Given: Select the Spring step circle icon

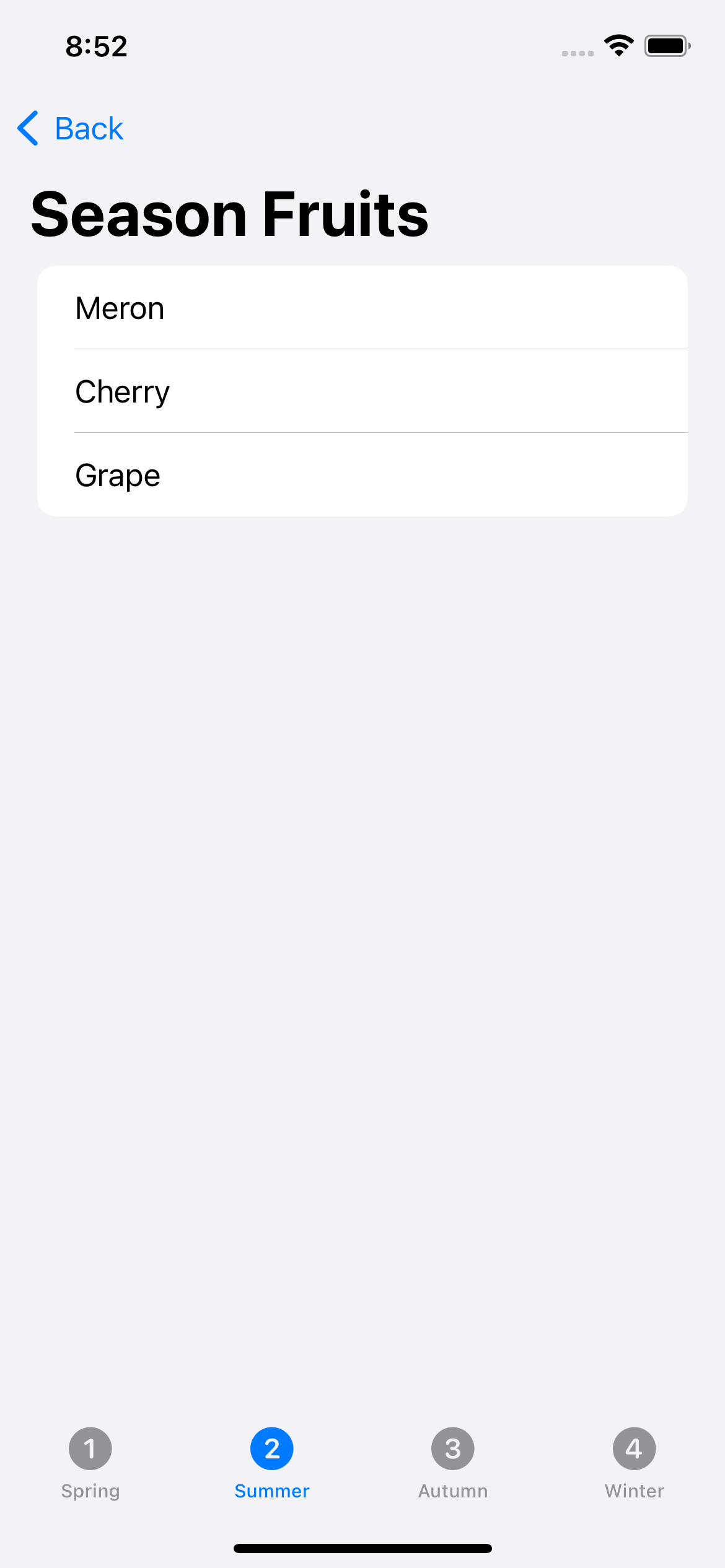Looking at the screenshot, I should [x=90, y=1448].
